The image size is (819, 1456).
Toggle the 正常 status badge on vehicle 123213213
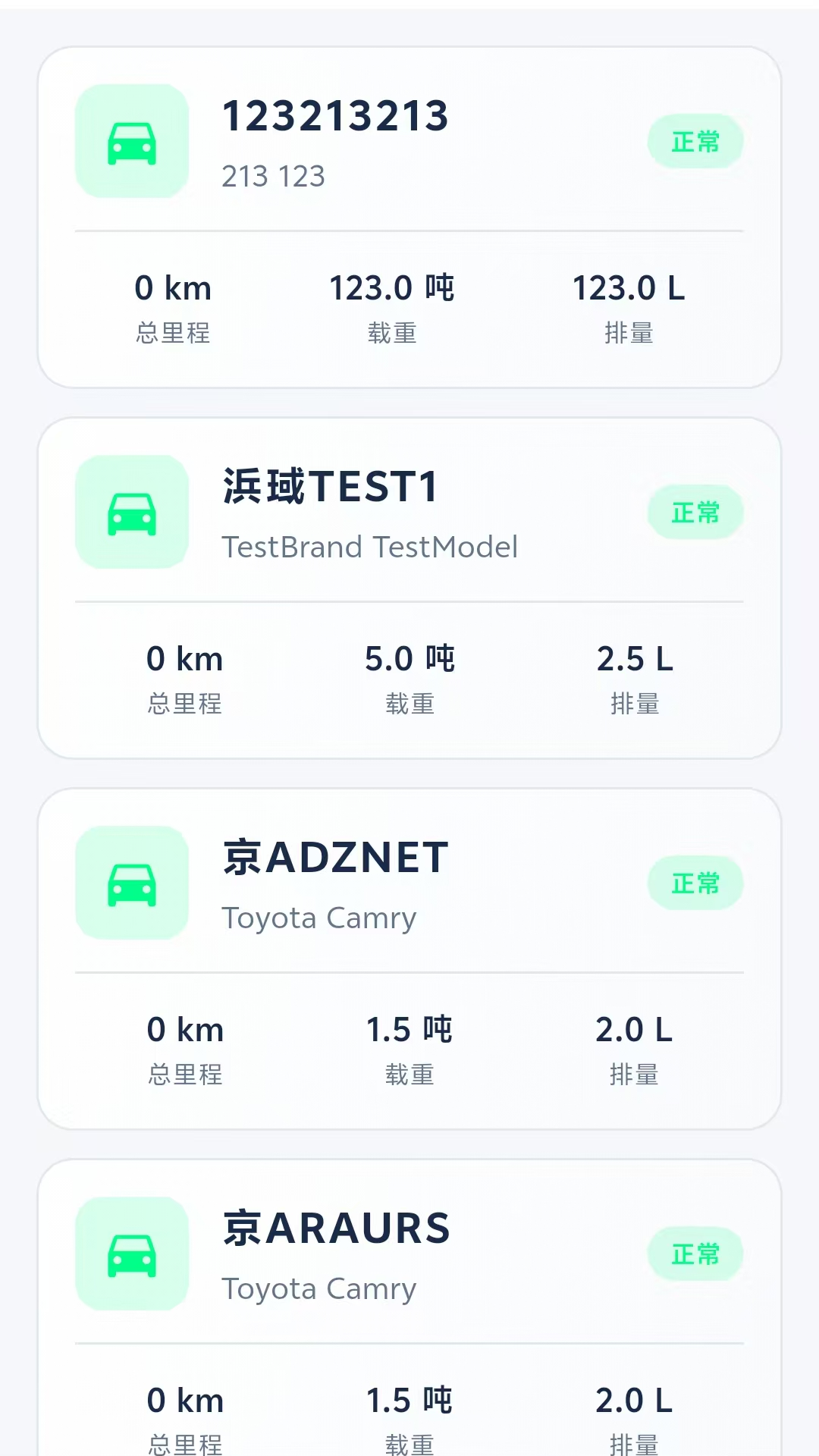[695, 141]
